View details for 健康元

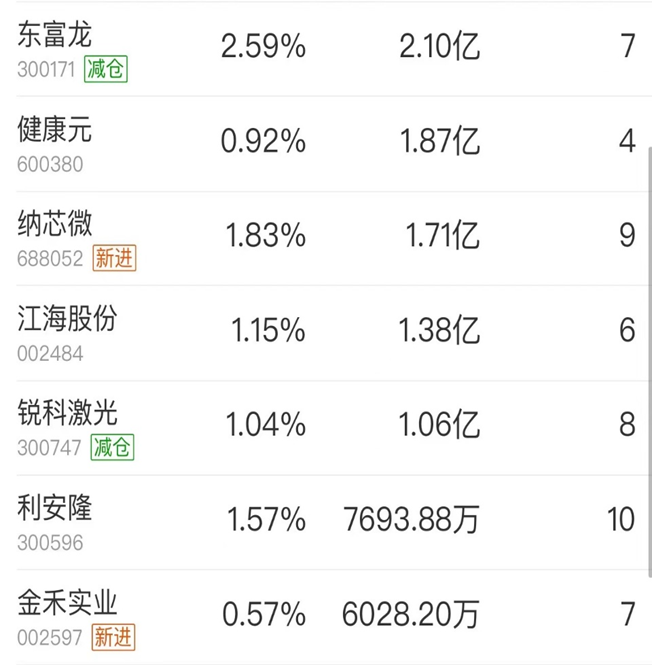[x=55, y=129]
